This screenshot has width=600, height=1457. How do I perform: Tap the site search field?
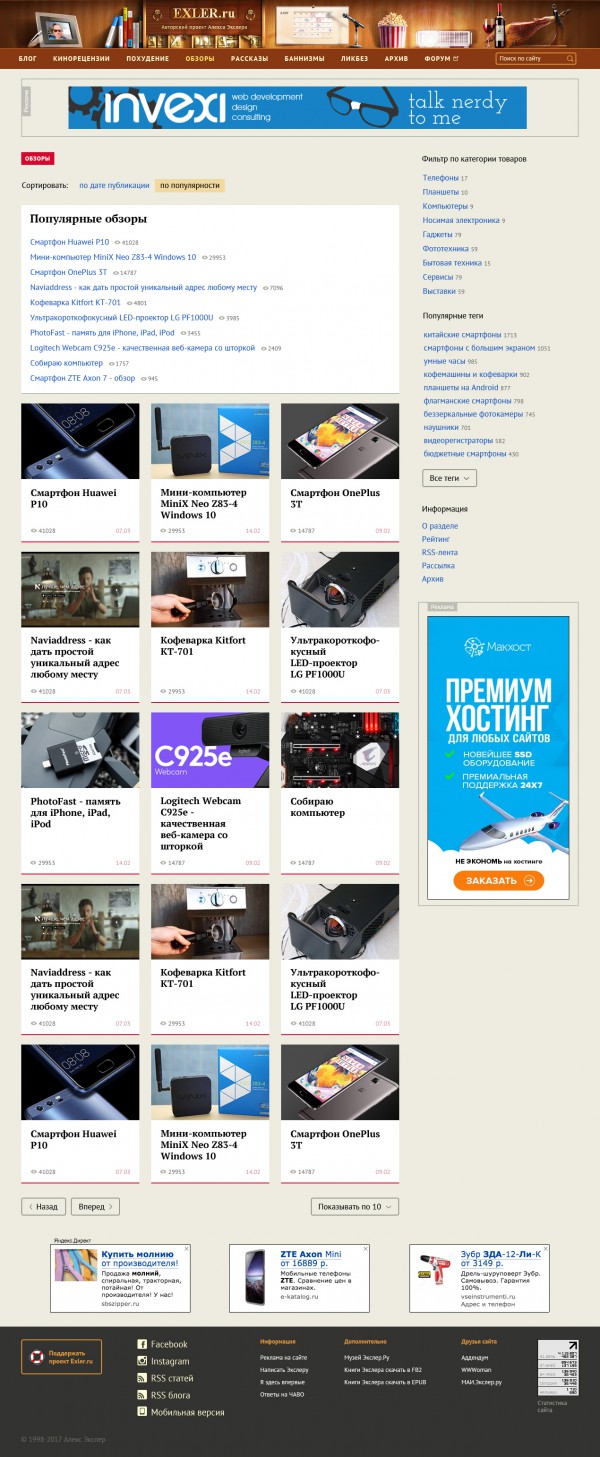pos(535,59)
